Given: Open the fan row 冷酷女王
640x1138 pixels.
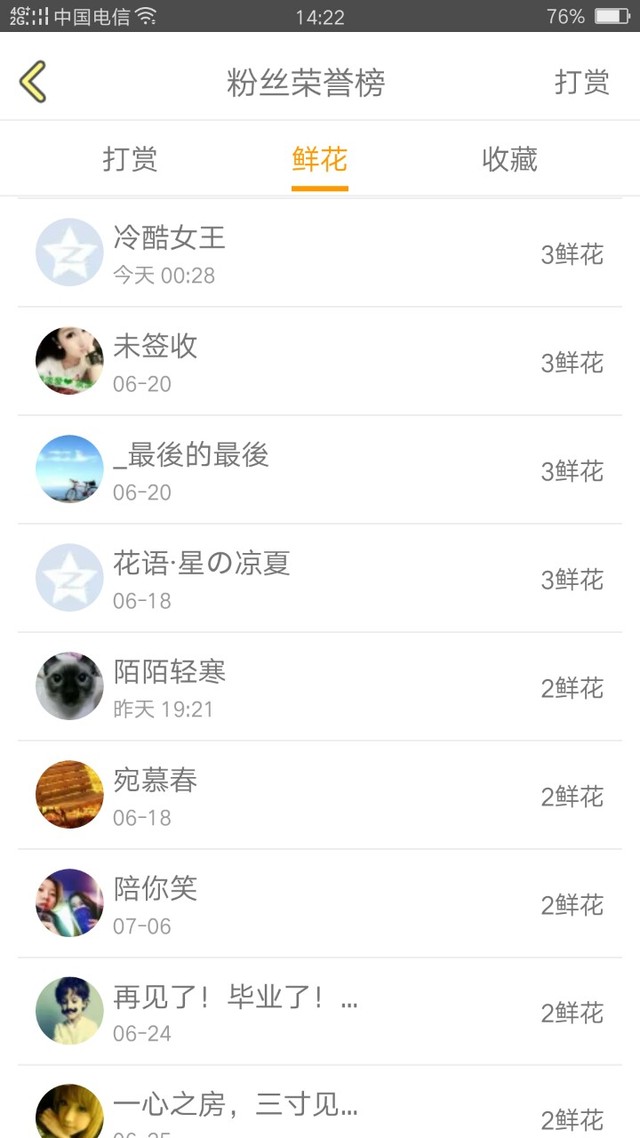Looking at the screenshot, I should point(320,254).
